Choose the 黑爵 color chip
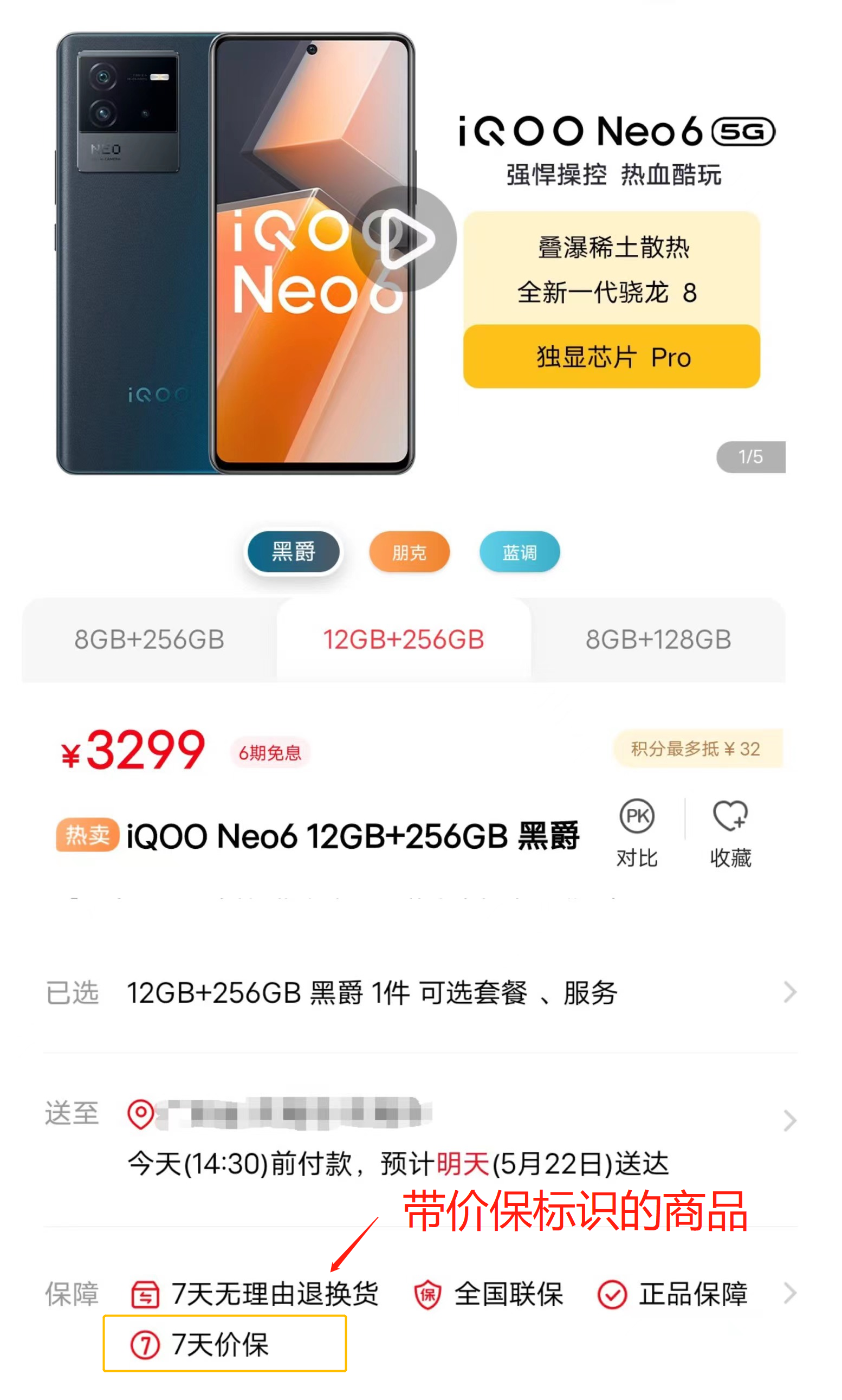842x1400 pixels. (293, 552)
